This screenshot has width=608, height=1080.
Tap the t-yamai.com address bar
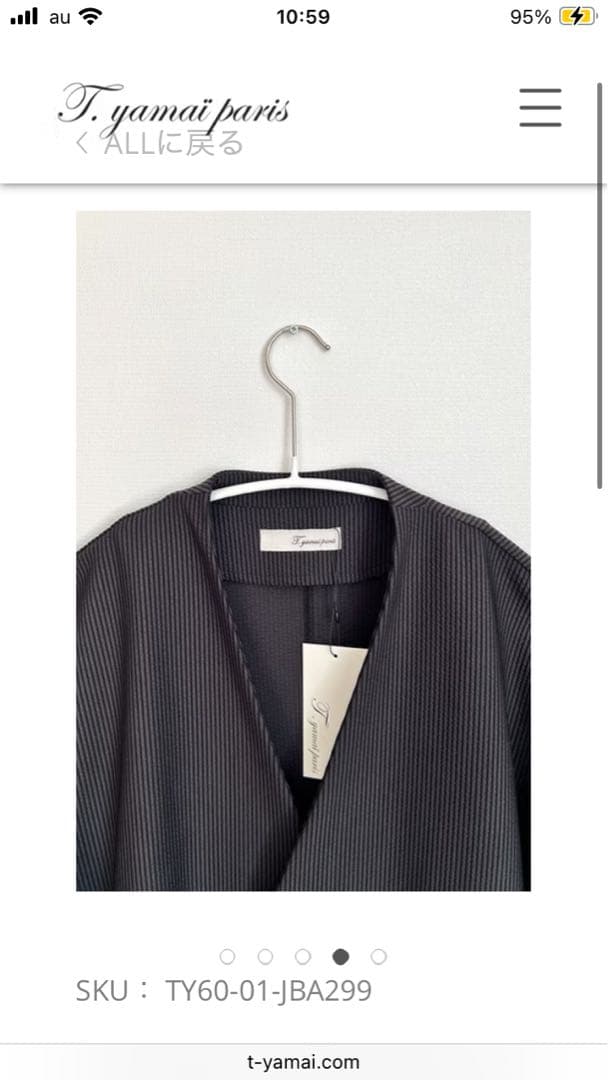pyautogui.click(x=303, y=1062)
